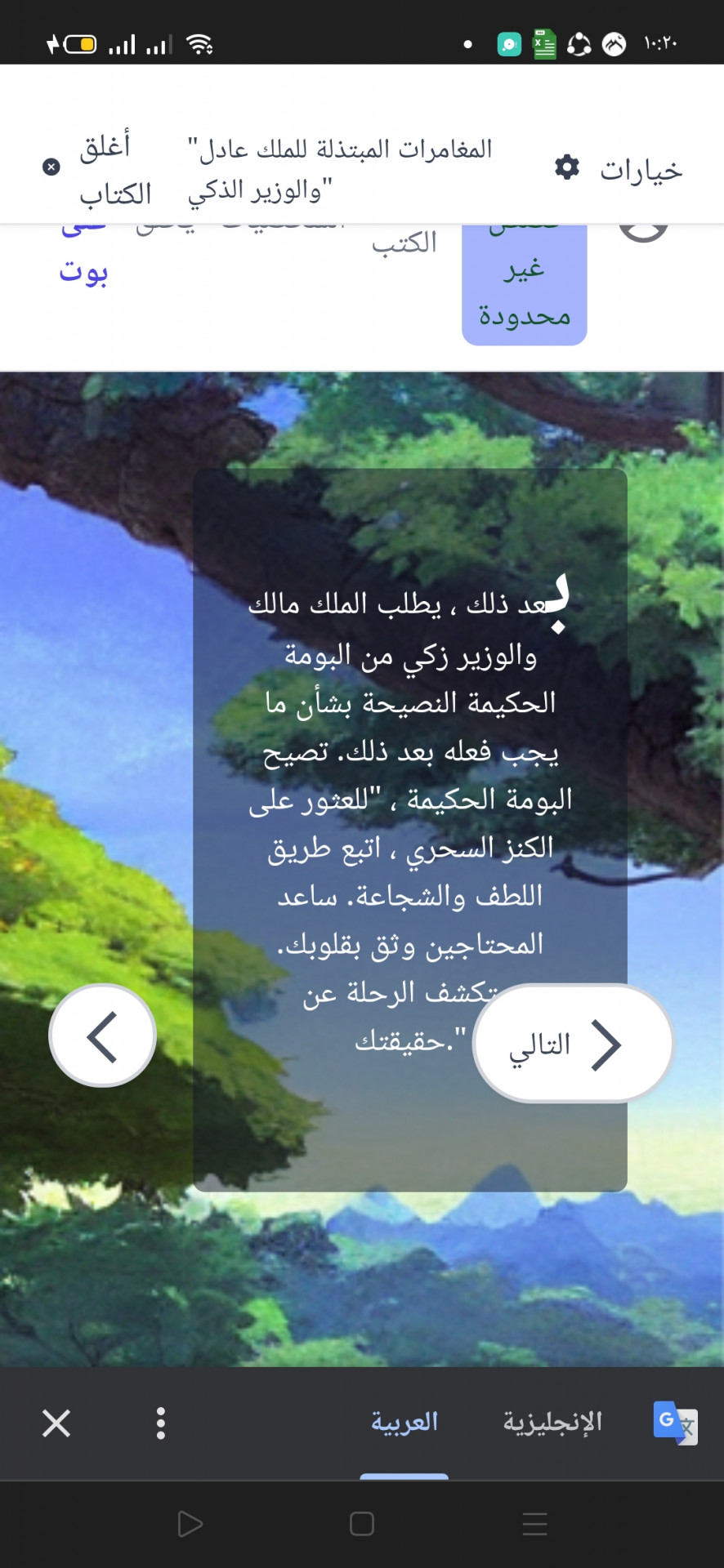Go back to the previous story page
The height and width of the screenshot is (1568, 724).
tap(102, 1036)
